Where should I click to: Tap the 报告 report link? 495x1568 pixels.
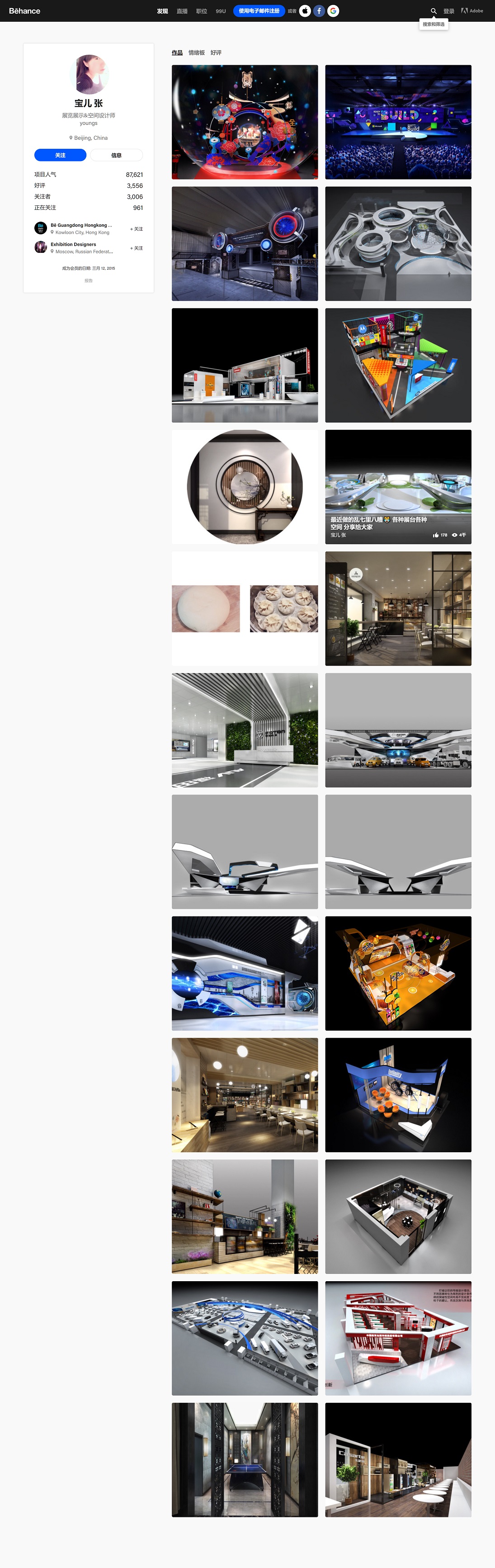point(88,280)
